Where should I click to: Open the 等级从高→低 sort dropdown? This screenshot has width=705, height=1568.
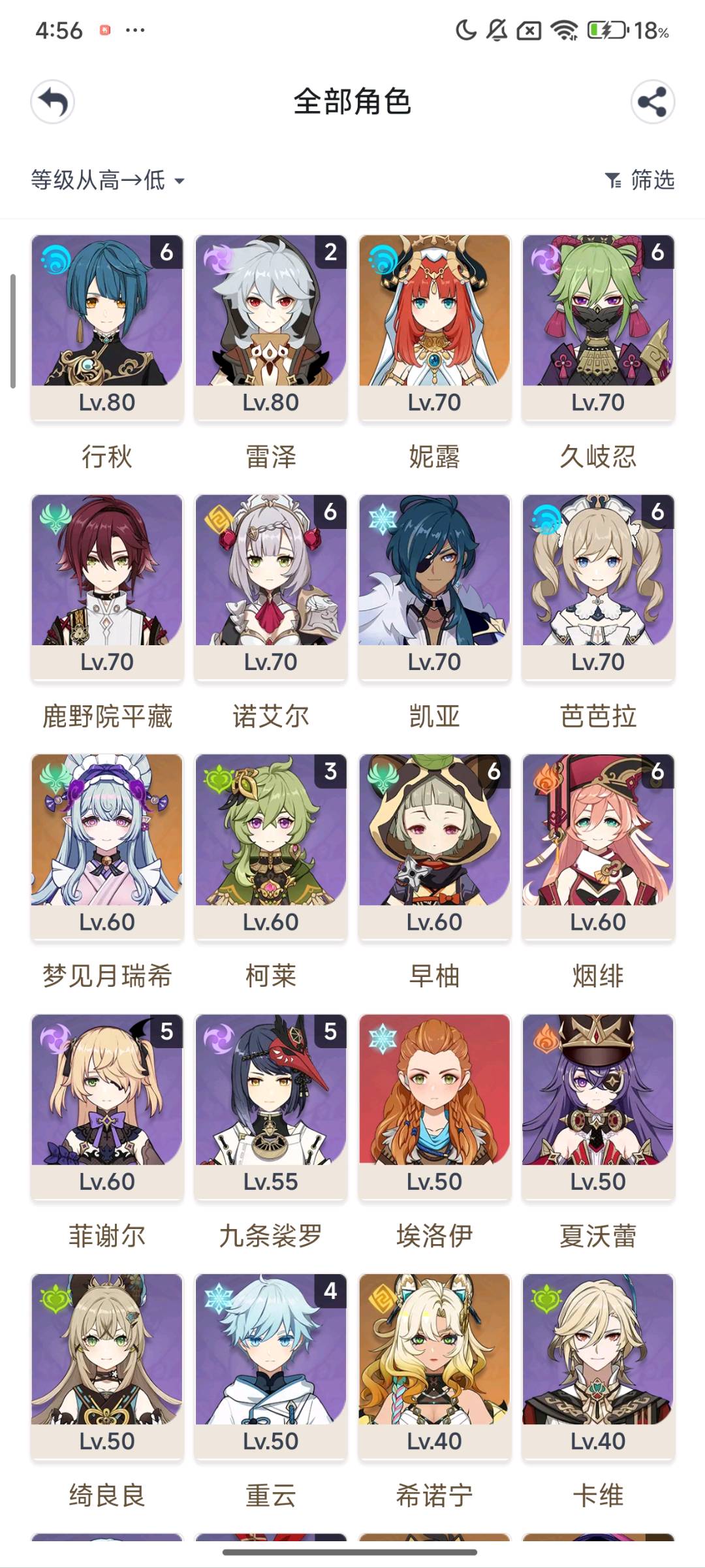pyautogui.click(x=108, y=180)
